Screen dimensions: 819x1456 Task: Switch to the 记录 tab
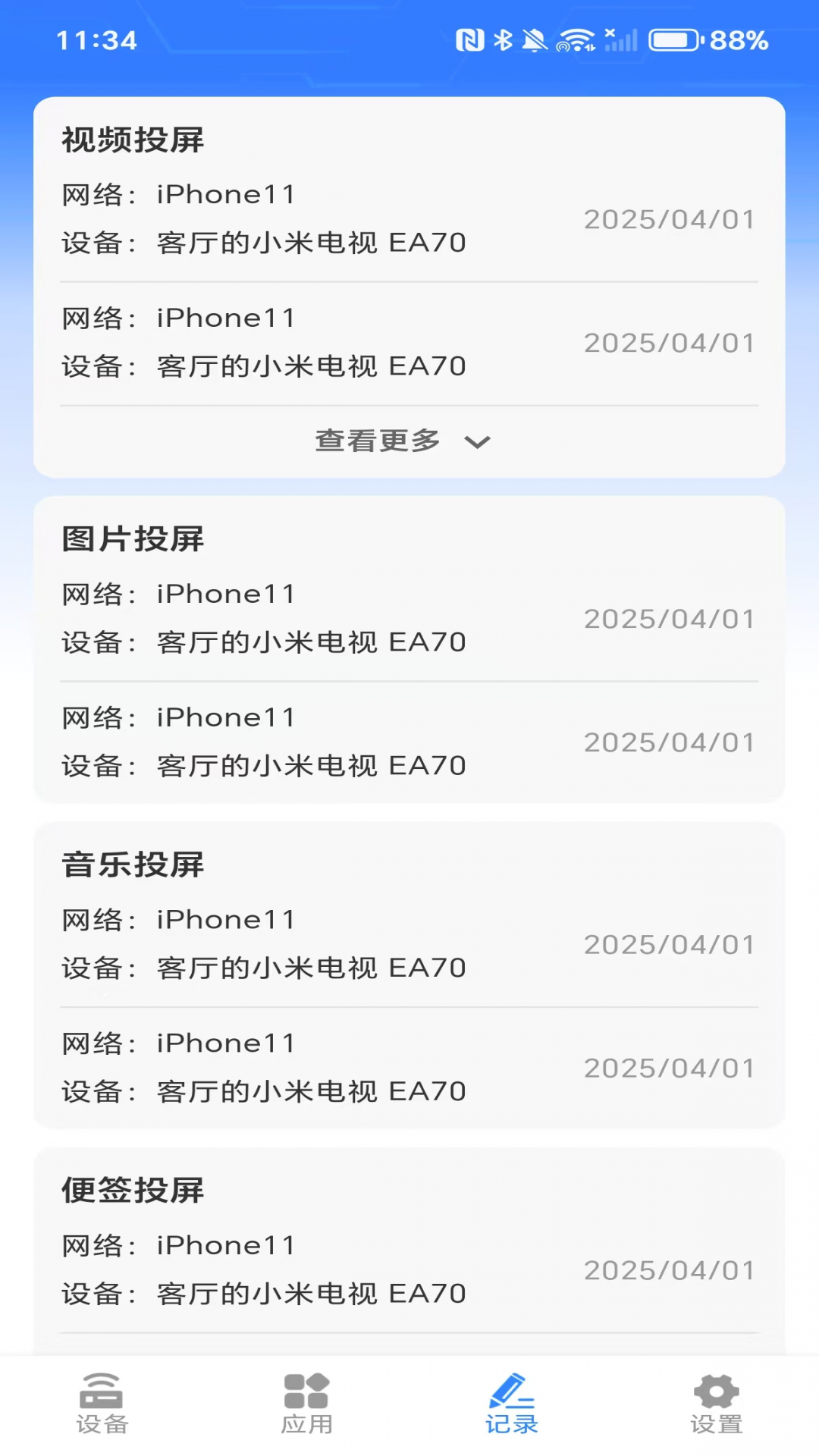pyautogui.click(x=511, y=1407)
